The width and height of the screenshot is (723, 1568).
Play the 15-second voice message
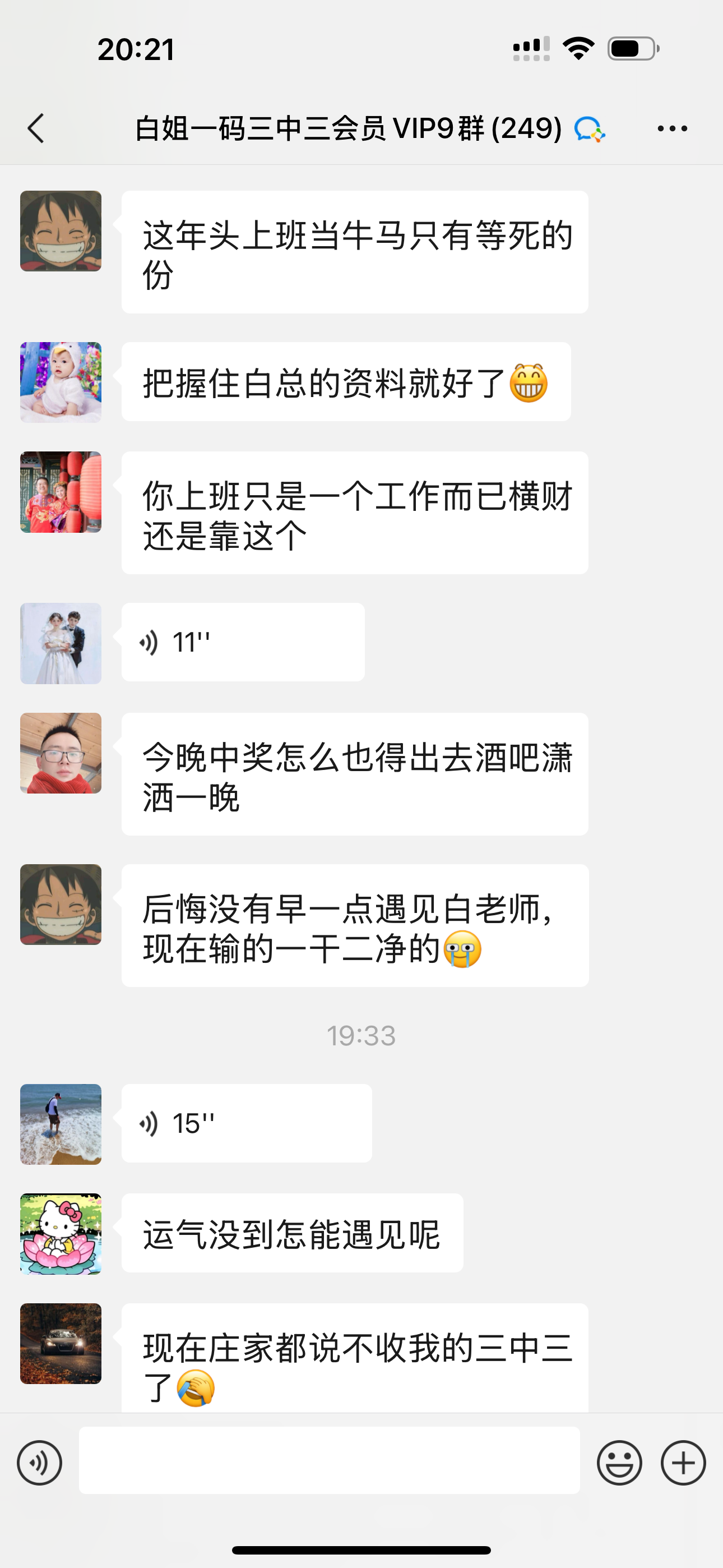coord(246,1123)
